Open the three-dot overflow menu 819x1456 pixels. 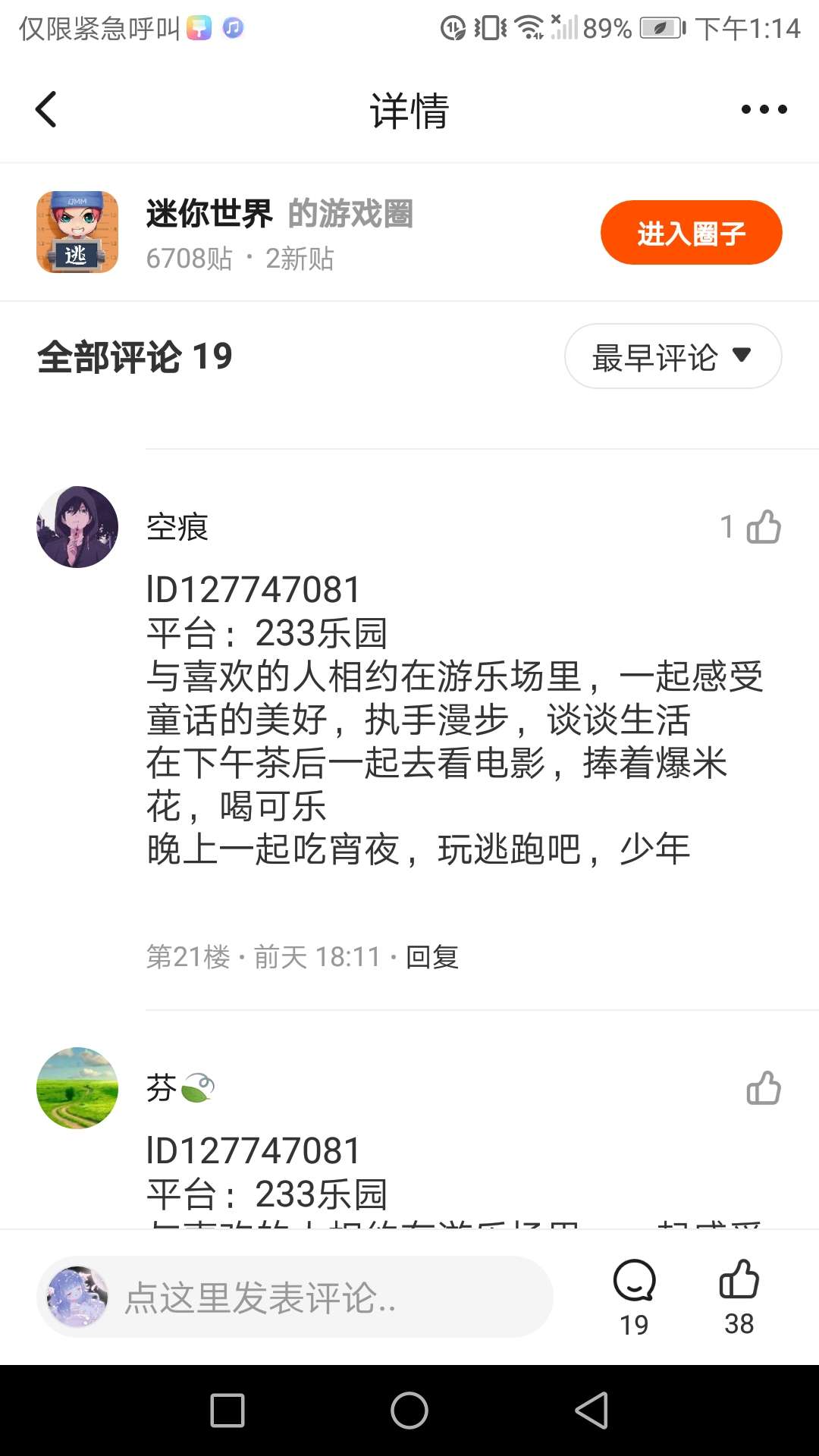[764, 110]
